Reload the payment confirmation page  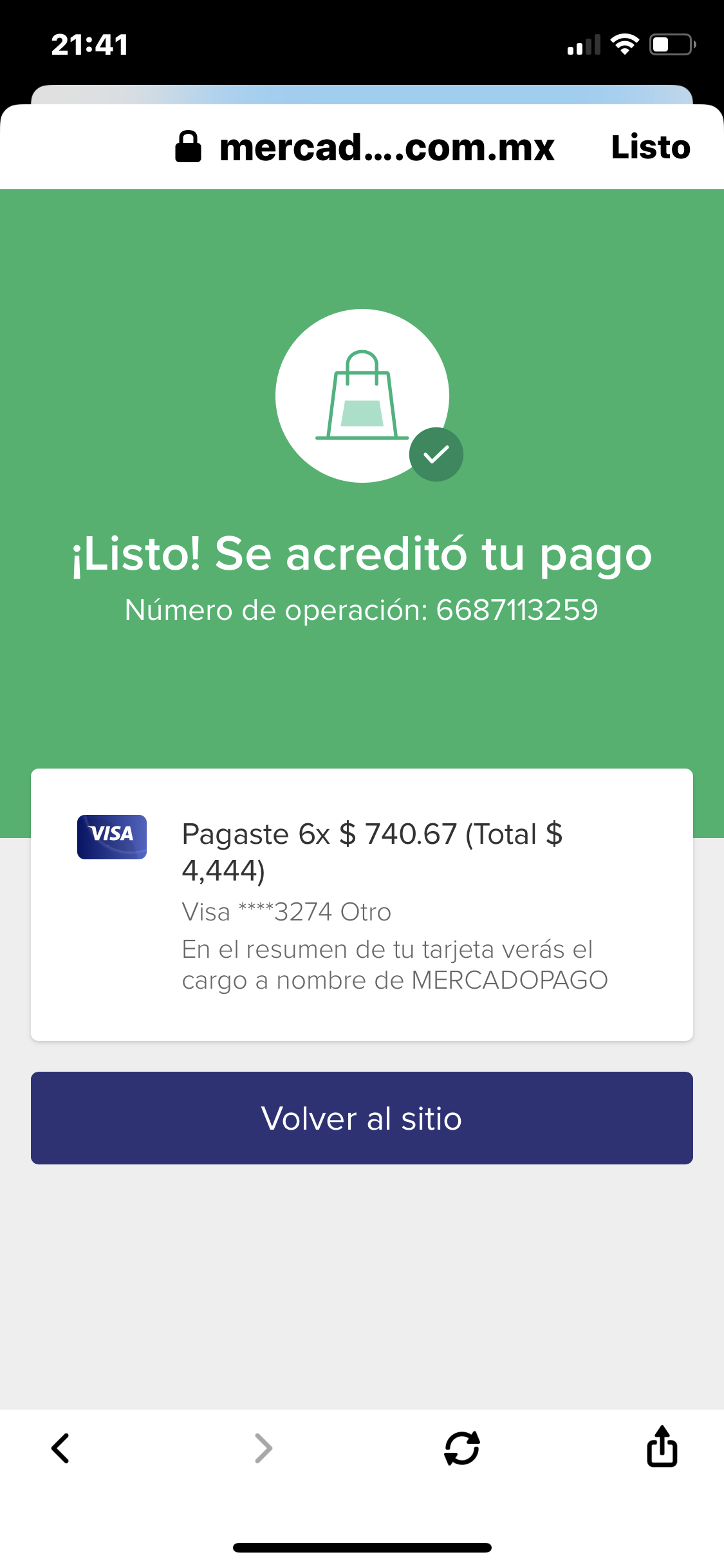tap(462, 1448)
